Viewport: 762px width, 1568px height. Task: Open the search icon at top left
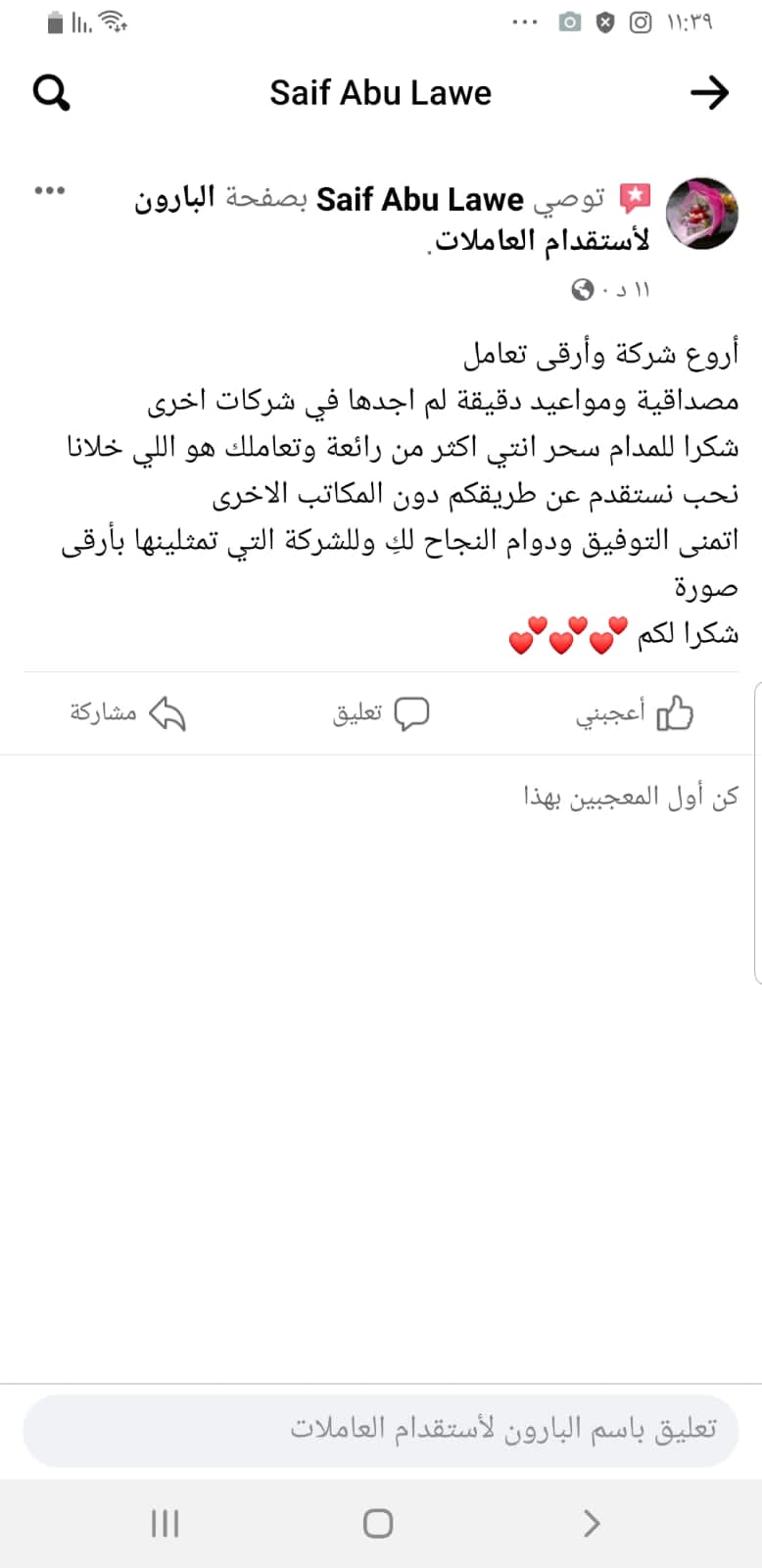tap(52, 92)
